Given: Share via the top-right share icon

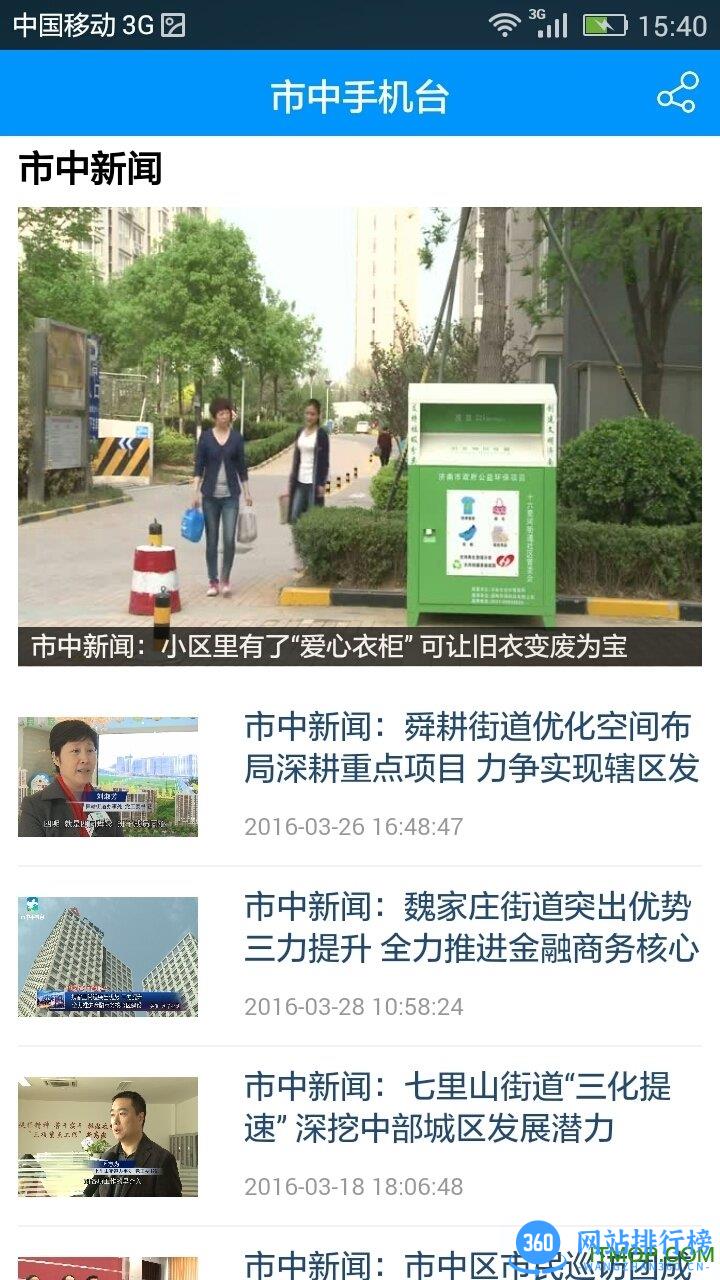Looking at the screenshot, I should pyautogui.click(x=677, y=93).
